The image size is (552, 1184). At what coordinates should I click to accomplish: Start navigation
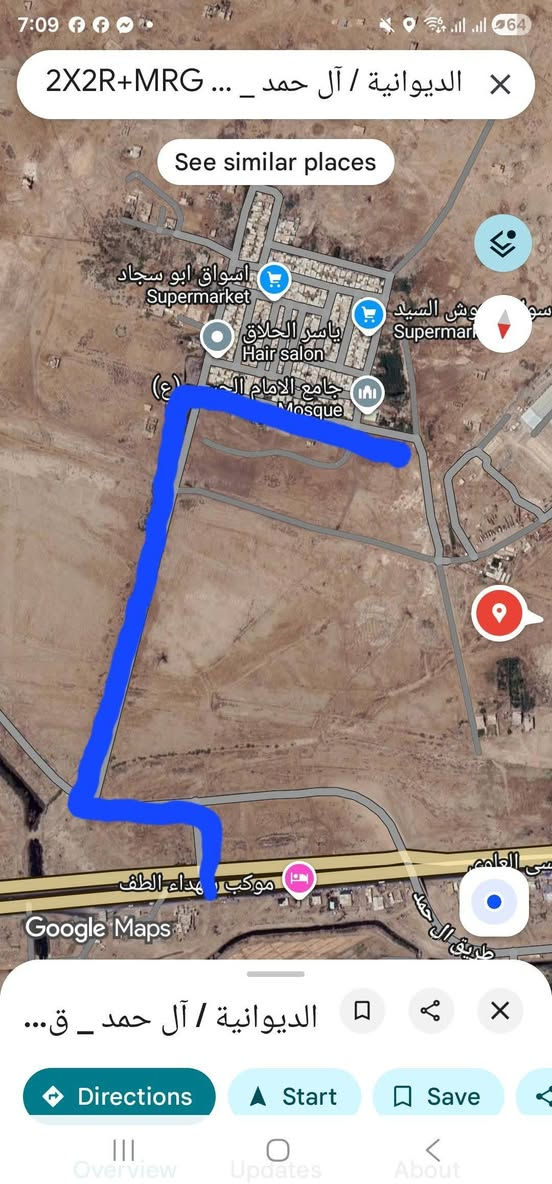tap(295, 1096)
